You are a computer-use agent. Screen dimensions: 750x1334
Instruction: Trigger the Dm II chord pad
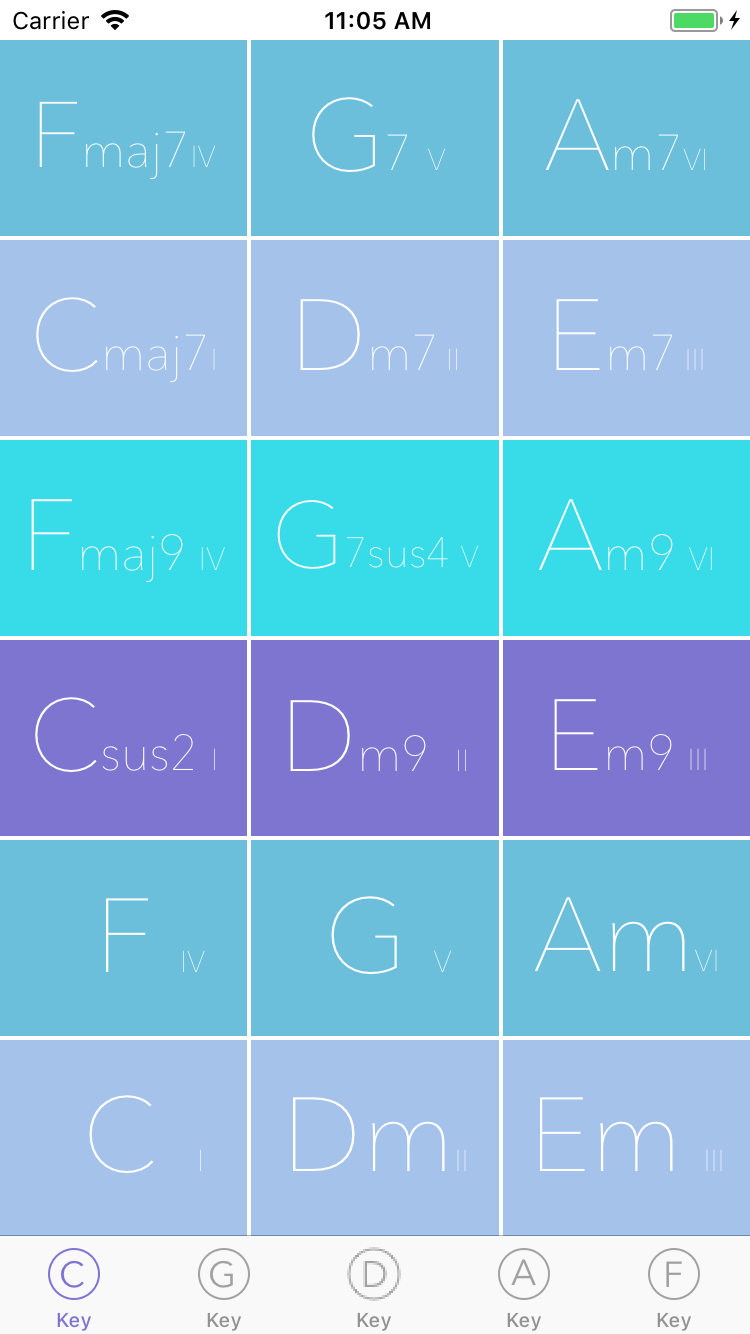[375, 1138]
